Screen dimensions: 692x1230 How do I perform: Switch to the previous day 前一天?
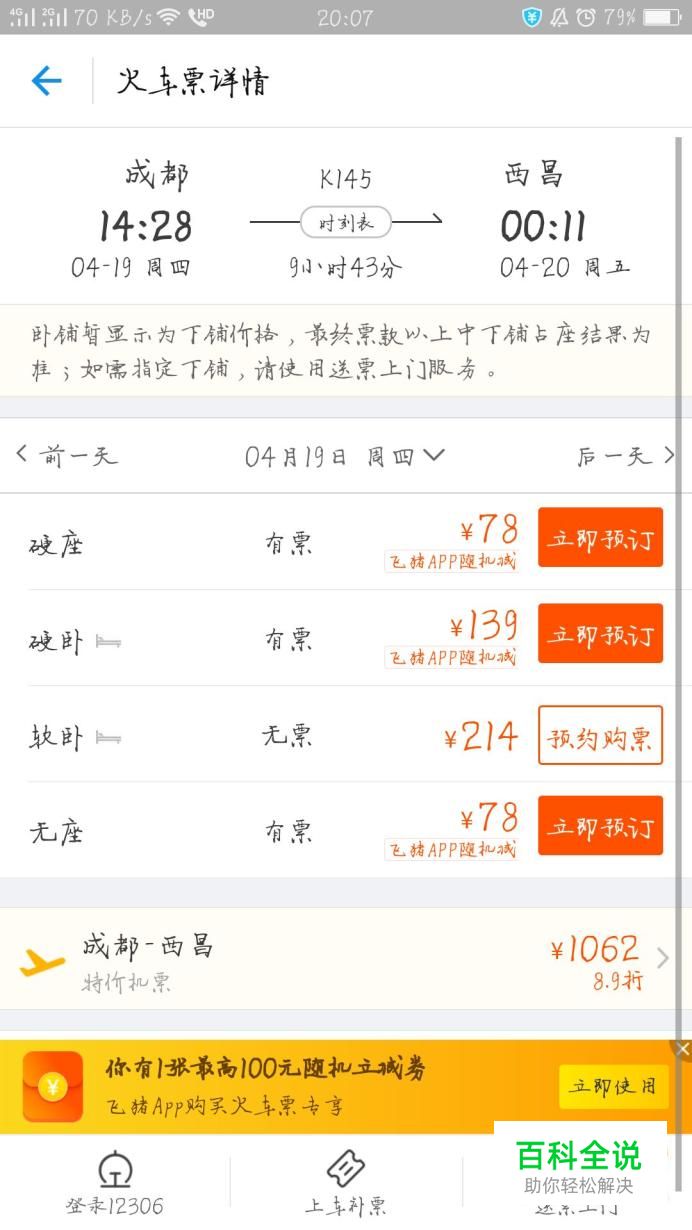pyautogui.click(x=67, y=456)
